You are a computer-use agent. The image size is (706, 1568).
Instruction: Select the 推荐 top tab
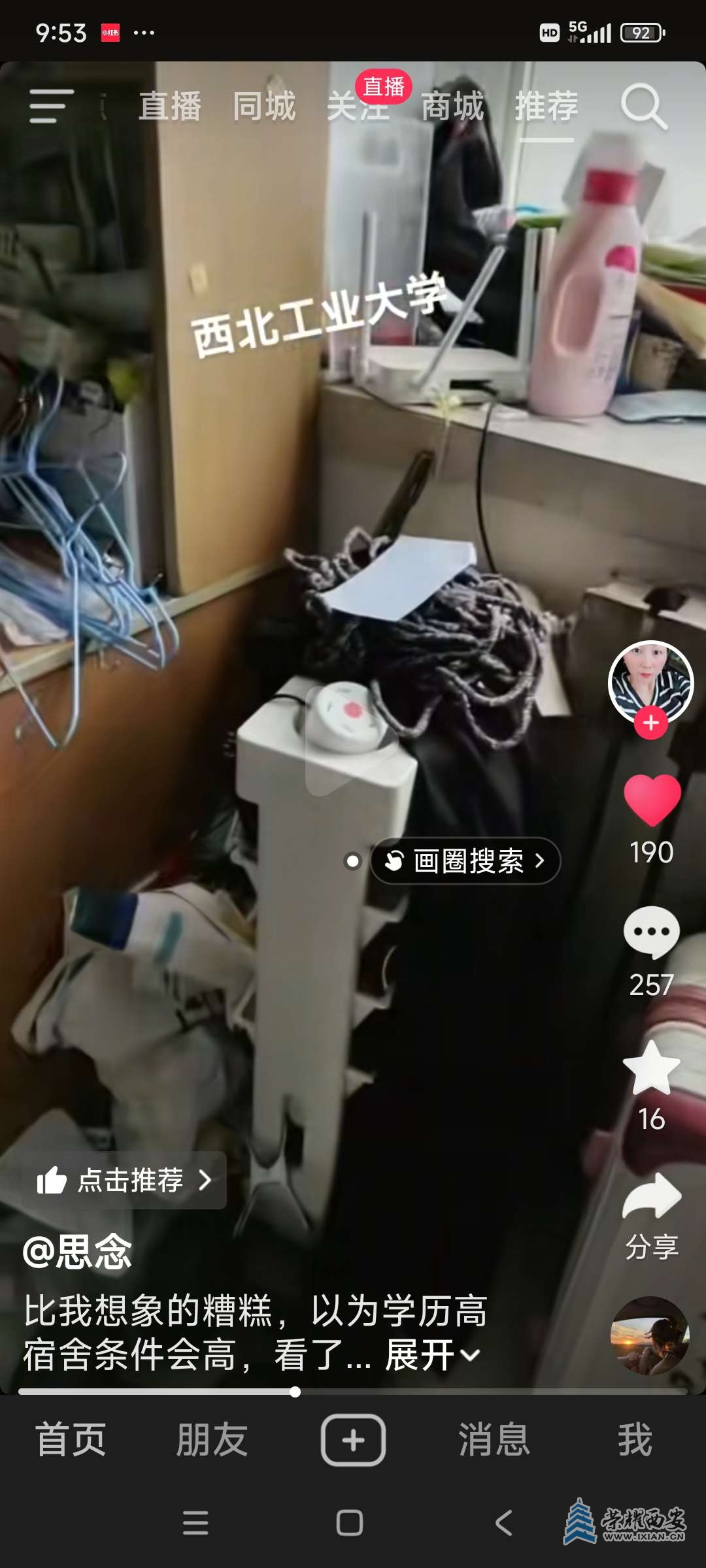546,106
